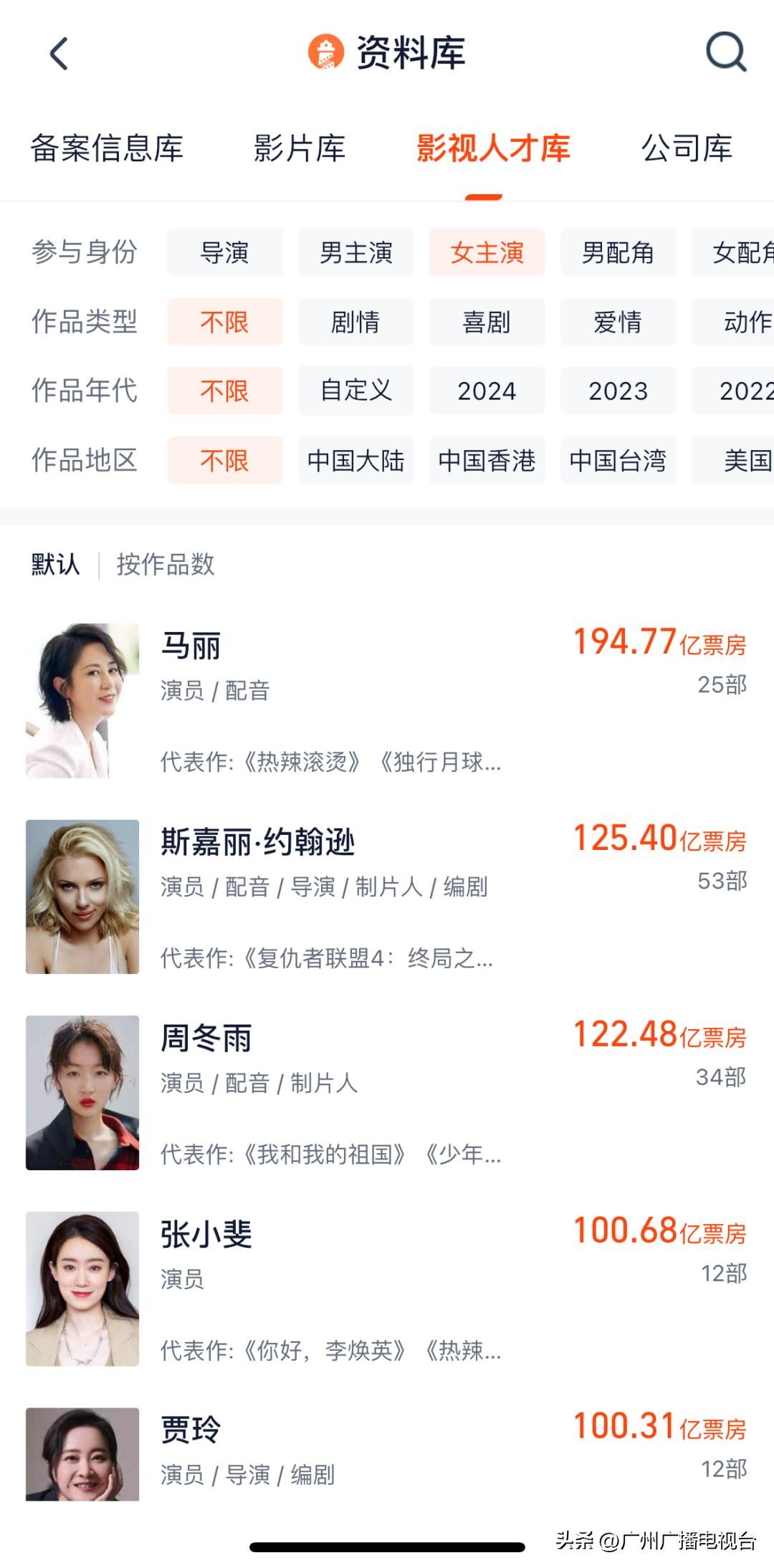Sort the list by 按作品数
The image size is (774, 1568).
[166, 565]
